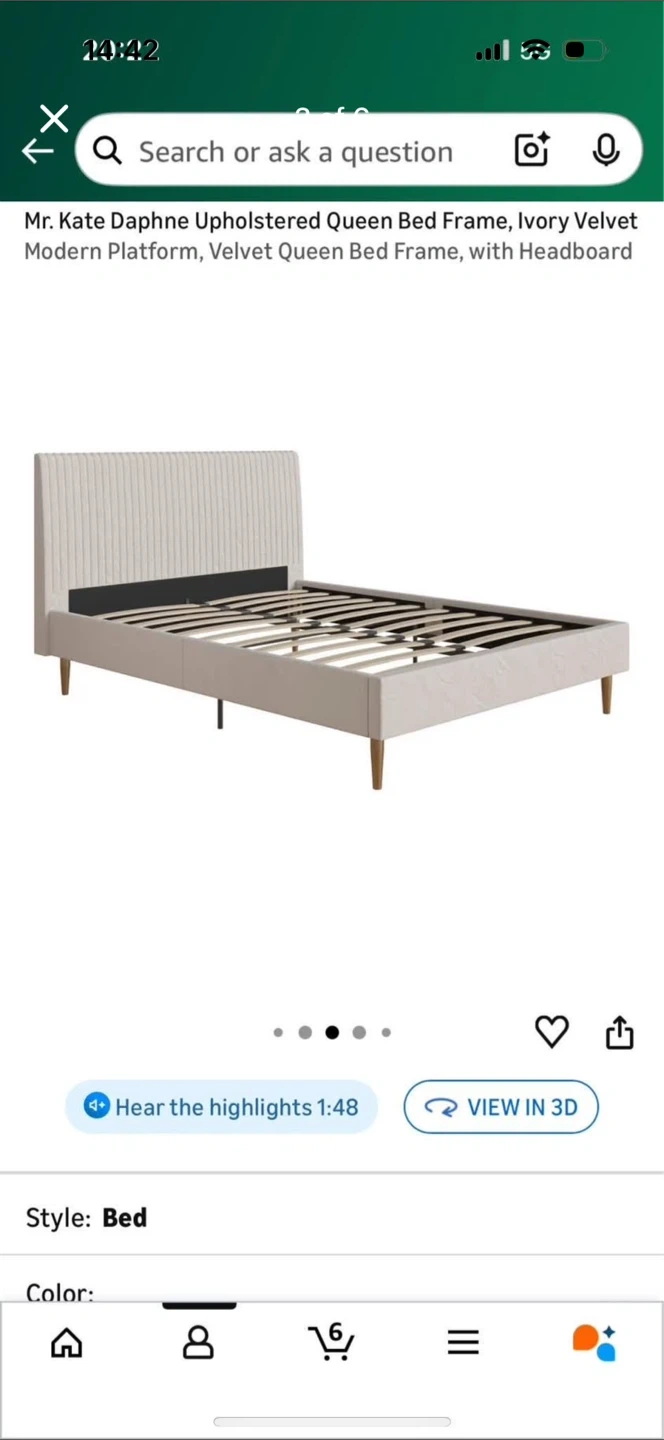Launch the AI shopping assistant
664x1440 pixels.
tap(594, 1342)
